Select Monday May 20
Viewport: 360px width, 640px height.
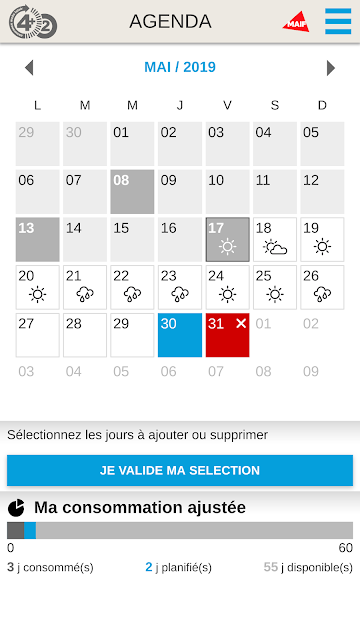(x=38, y=287)
